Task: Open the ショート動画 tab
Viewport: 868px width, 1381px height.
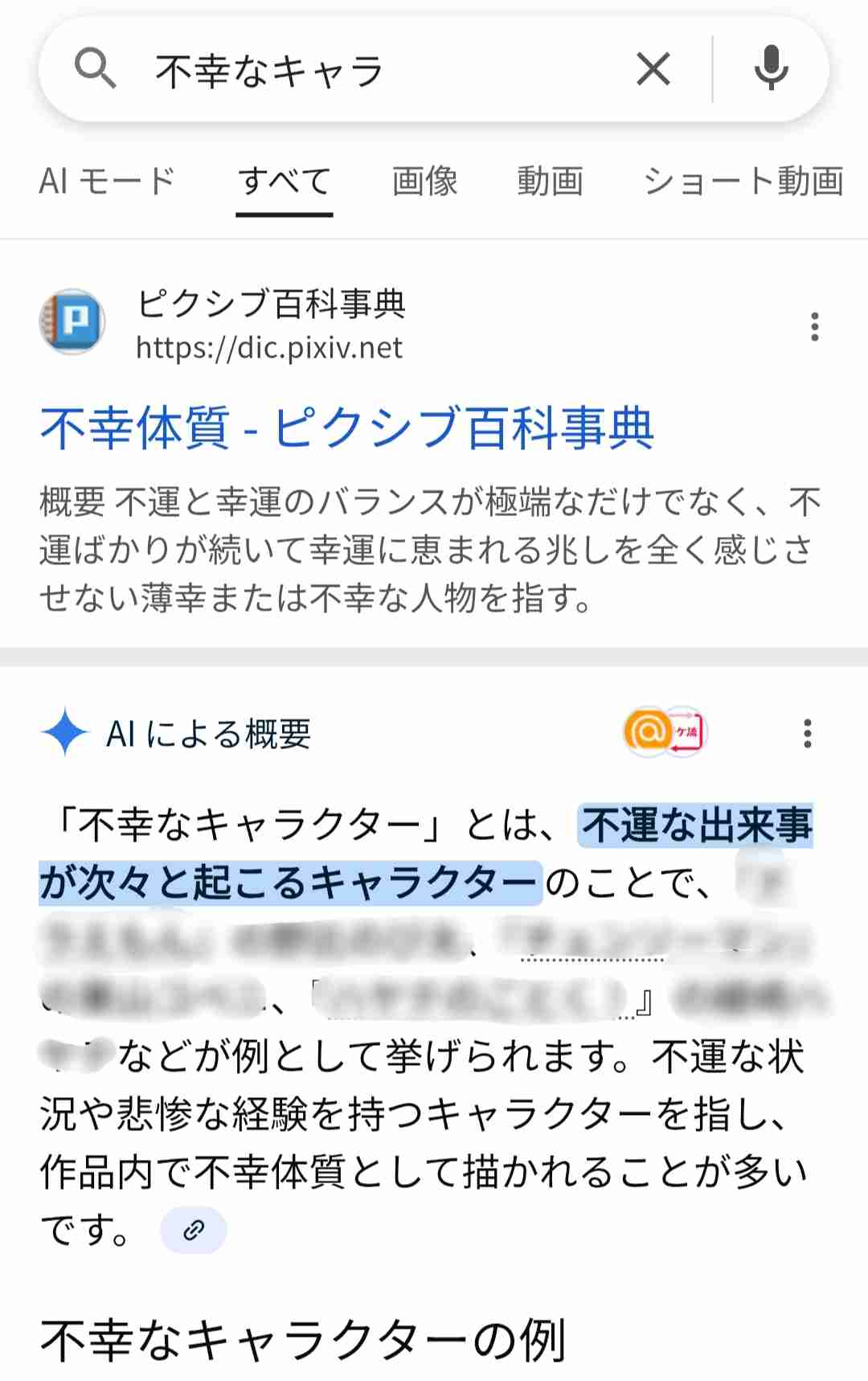Action: click(743, 181)
